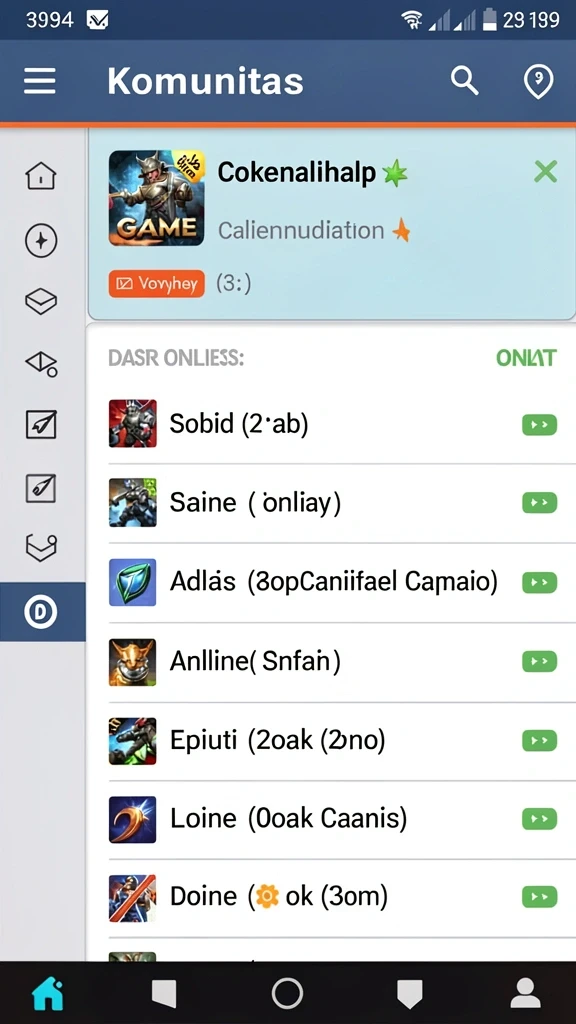The image size is (576, 1024).
Task: Tap the green button beside Adlás
Action: (539, 582)
